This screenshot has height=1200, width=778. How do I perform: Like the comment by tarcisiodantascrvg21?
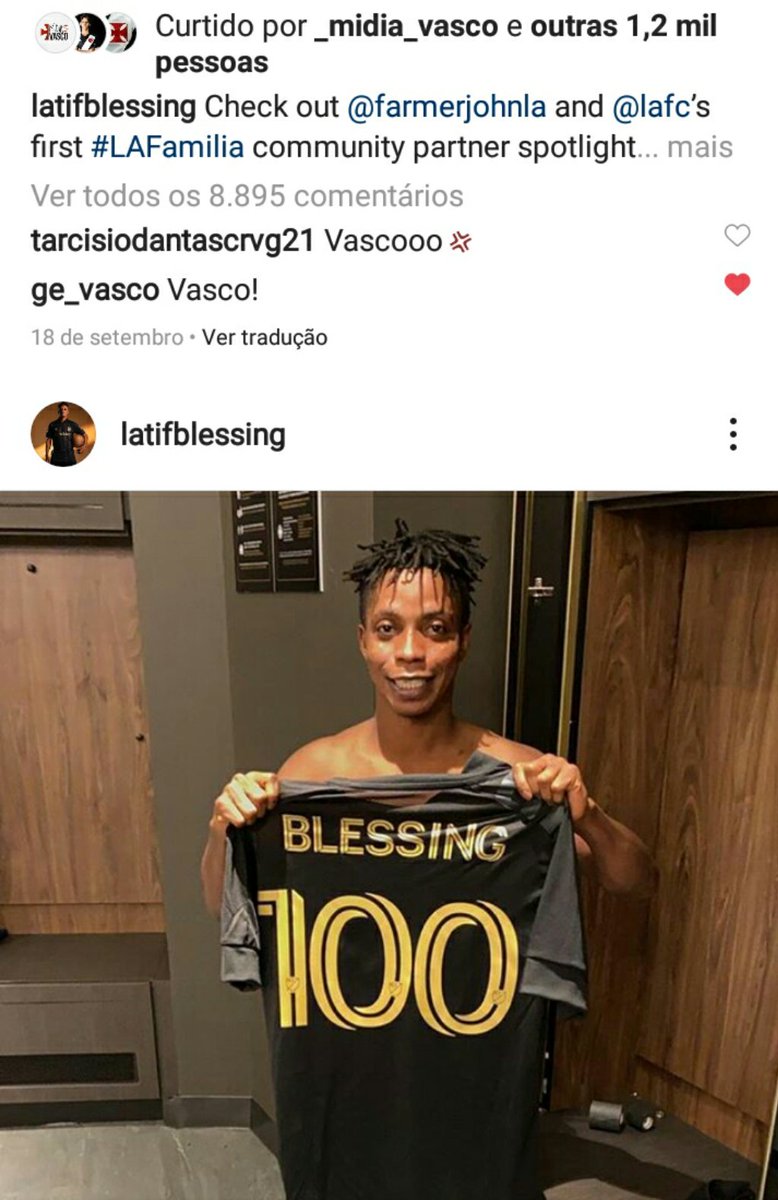pyautogui.click(x=737, y=236)
